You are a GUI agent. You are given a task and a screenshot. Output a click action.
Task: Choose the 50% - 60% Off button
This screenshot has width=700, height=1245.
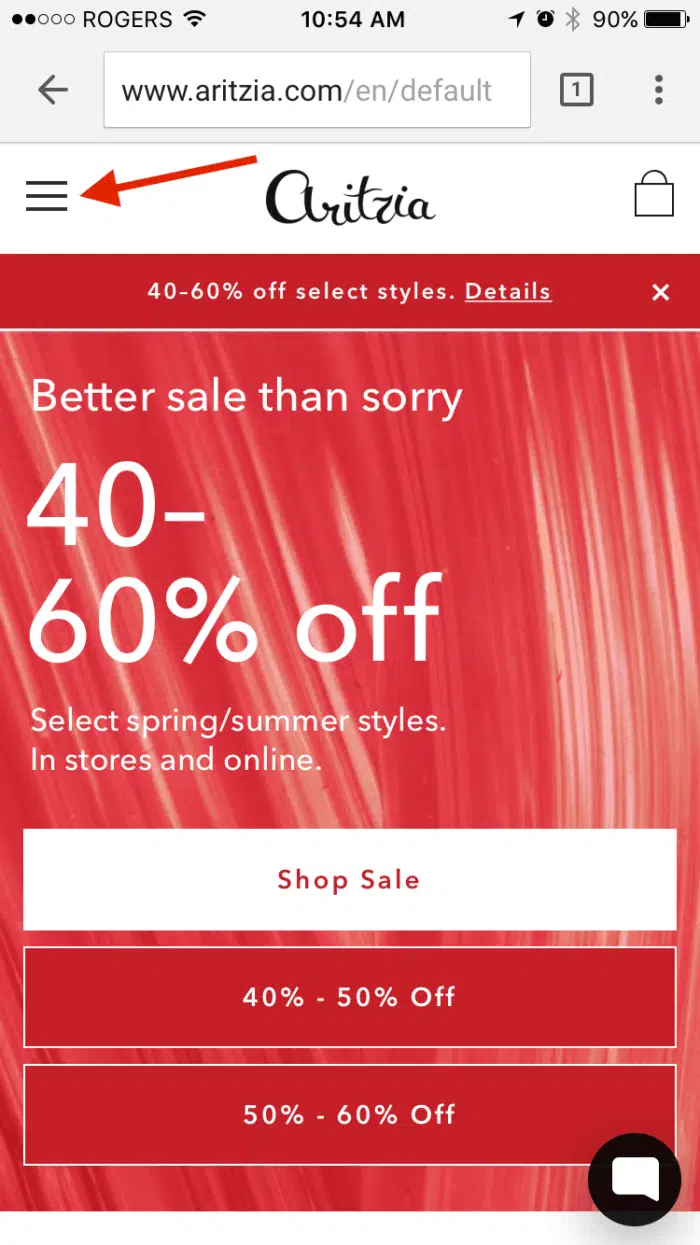(349, 1115)
